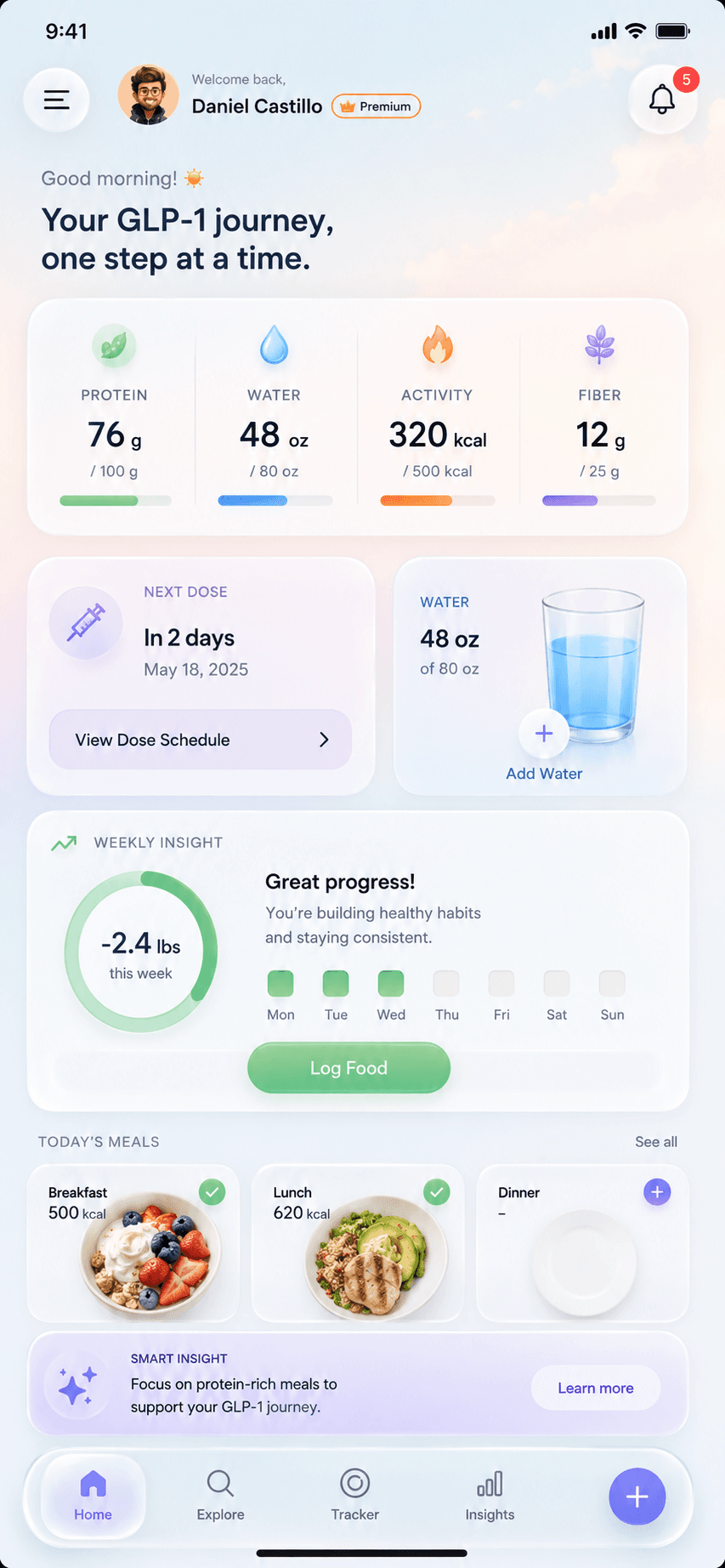Open Daniel Castillo's profile avatar

pyautogui.click(x=149, y=95)
